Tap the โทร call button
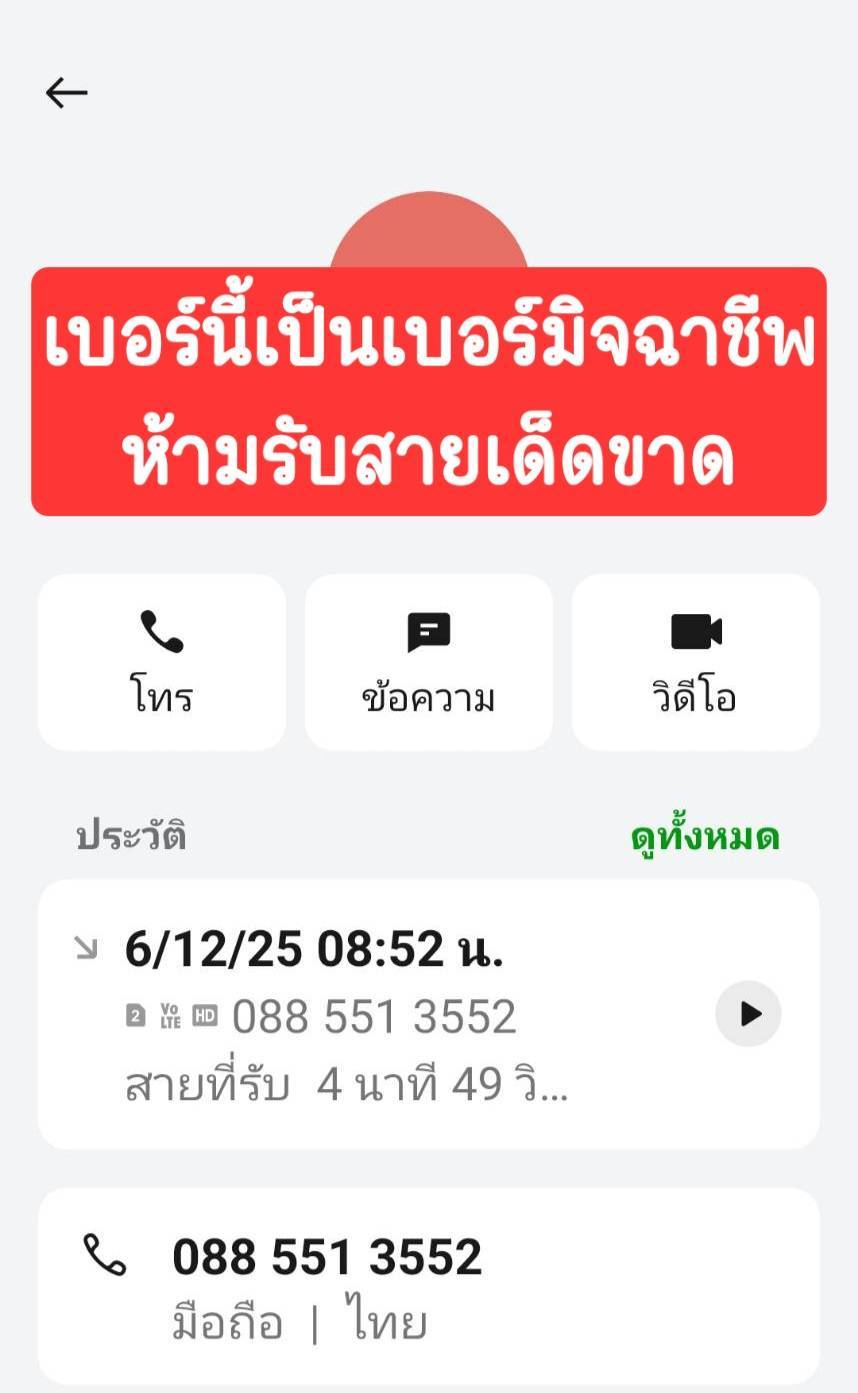 coord(162,662)
